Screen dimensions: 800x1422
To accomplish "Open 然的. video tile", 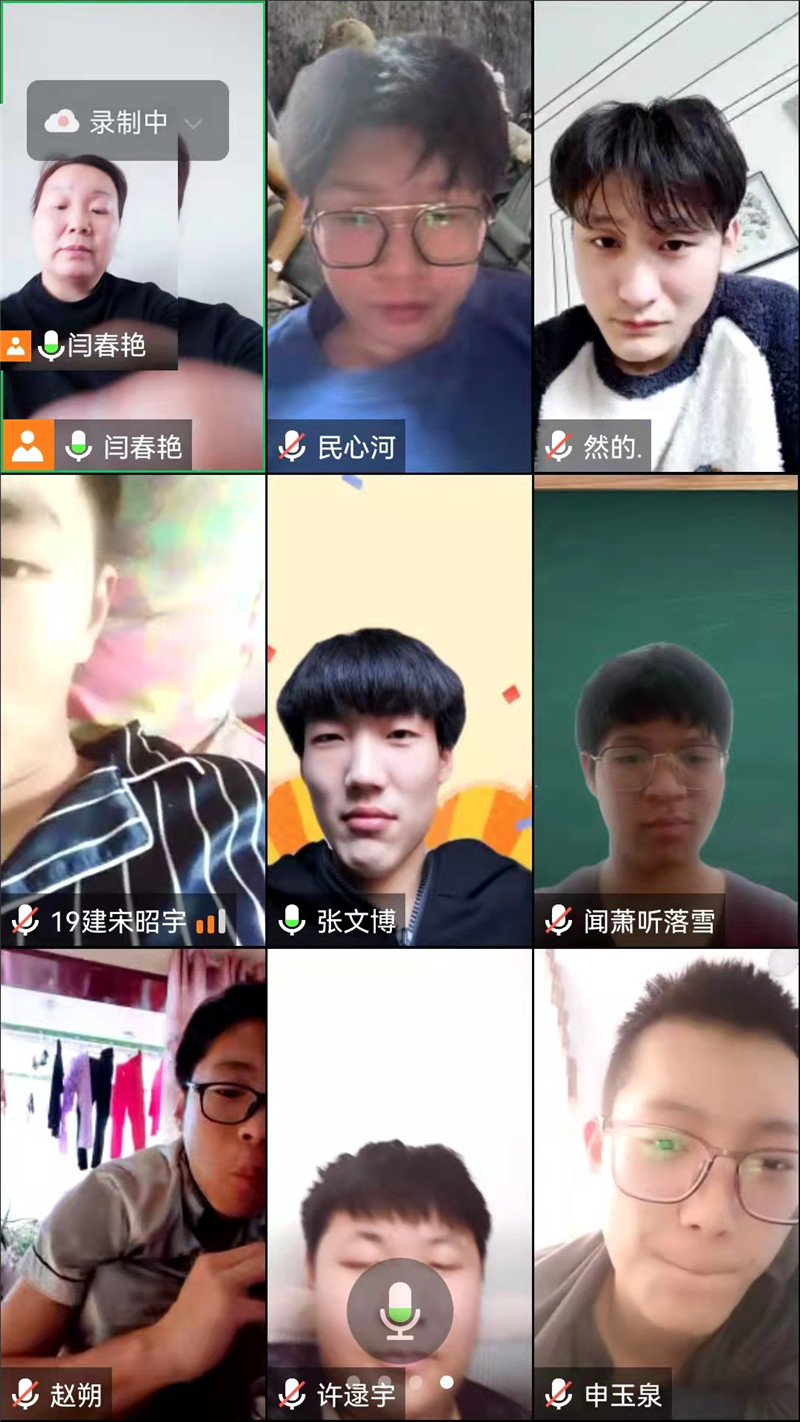I will coord(666,237).
